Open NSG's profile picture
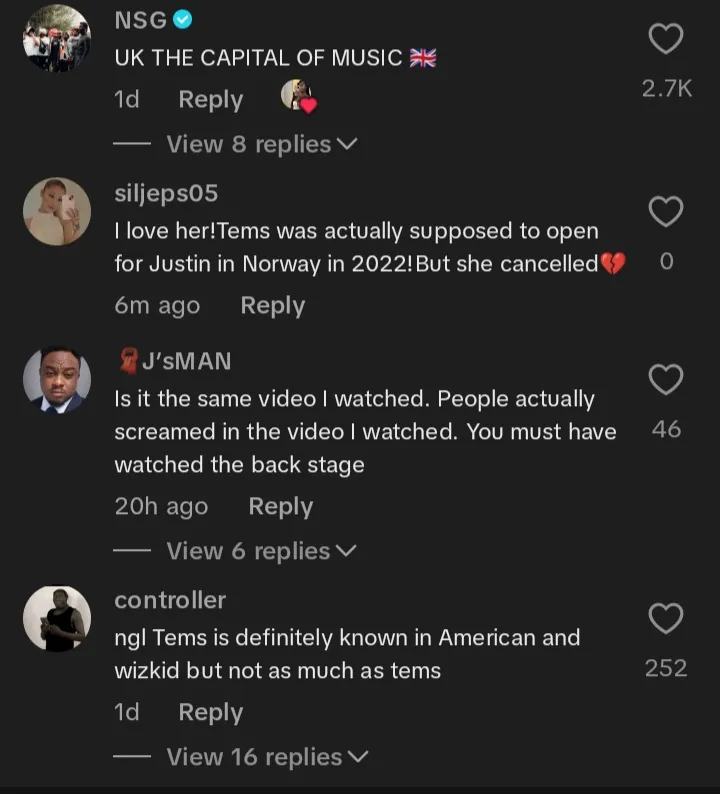The image size is (720, 794). click(57, 39)
